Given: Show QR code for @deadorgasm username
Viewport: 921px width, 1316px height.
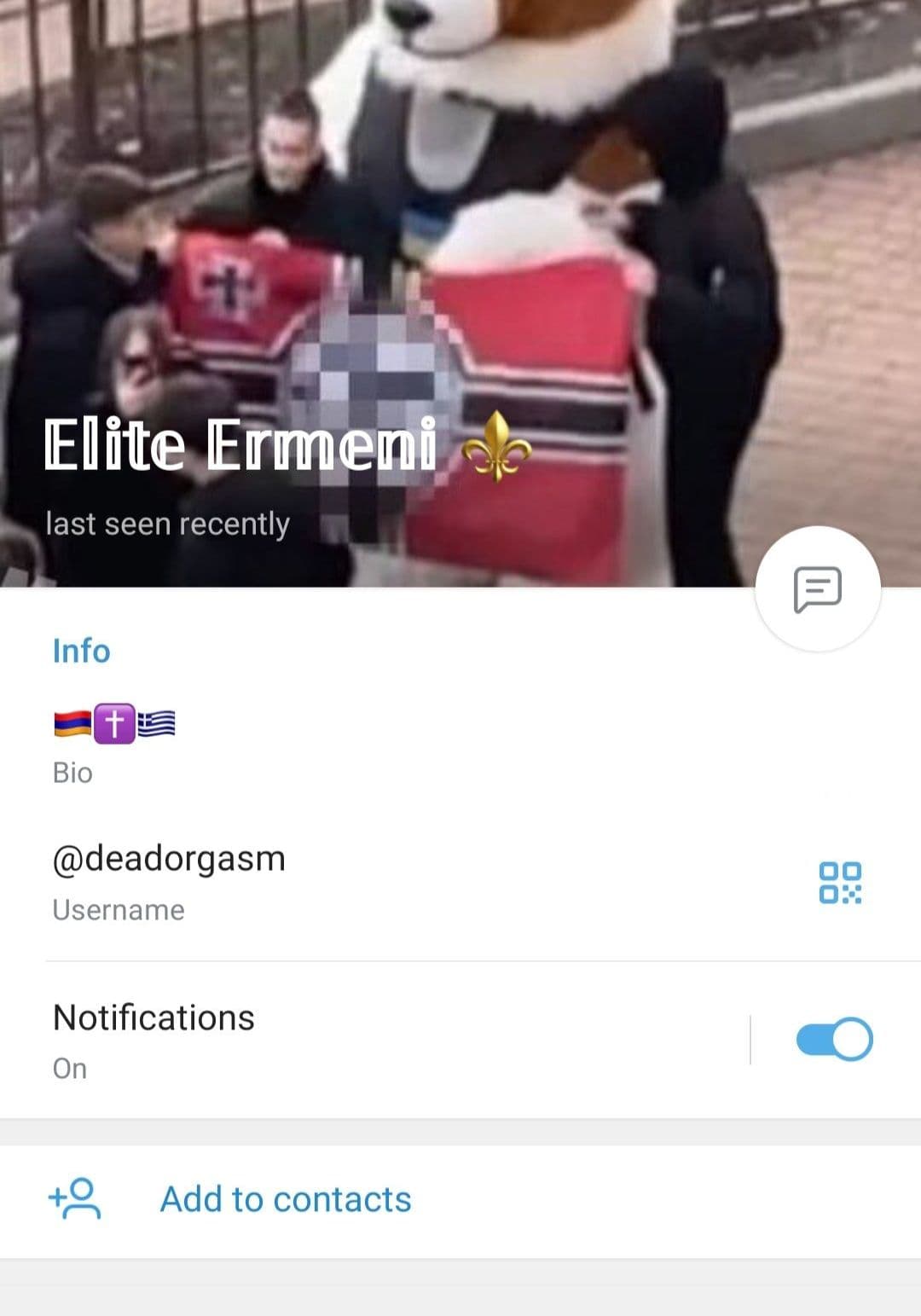Looking at the screenshot, I should pos(839,882).
